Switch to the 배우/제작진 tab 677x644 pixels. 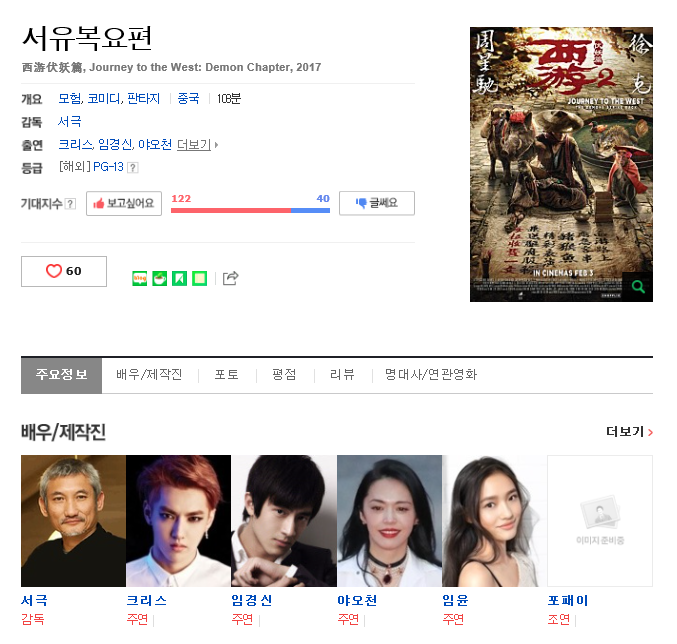(149, 375)
